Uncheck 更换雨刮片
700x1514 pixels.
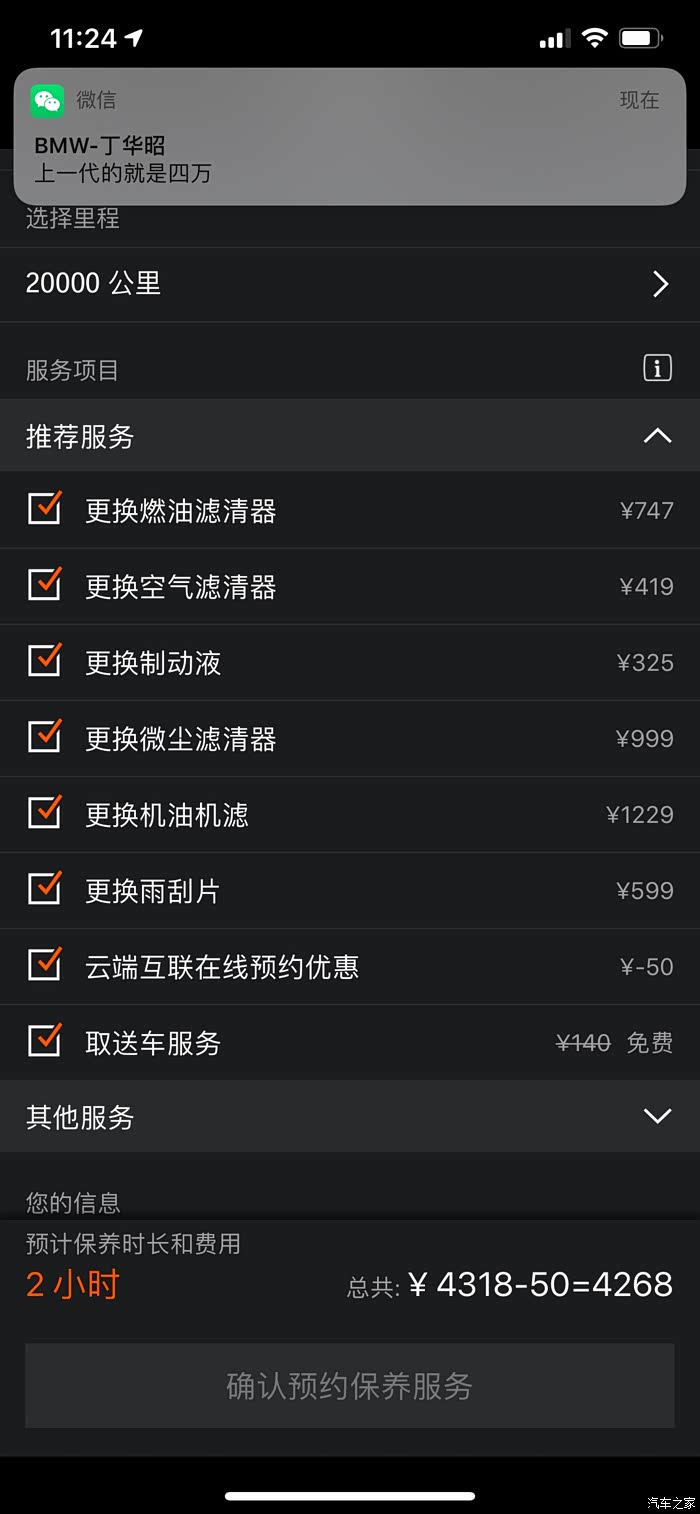pos(44,889)
